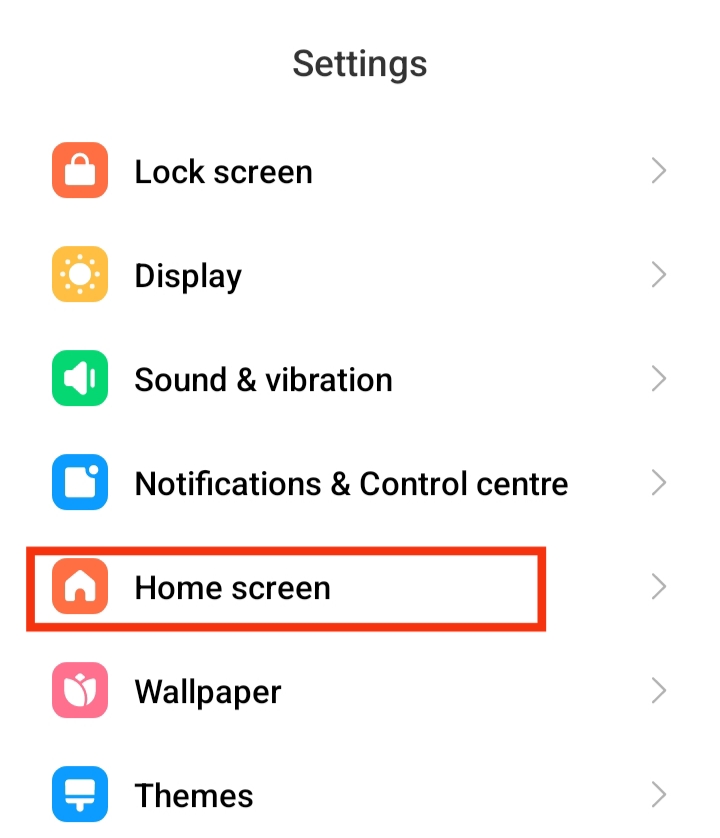Go to Sound & vibration

(263, 380)
